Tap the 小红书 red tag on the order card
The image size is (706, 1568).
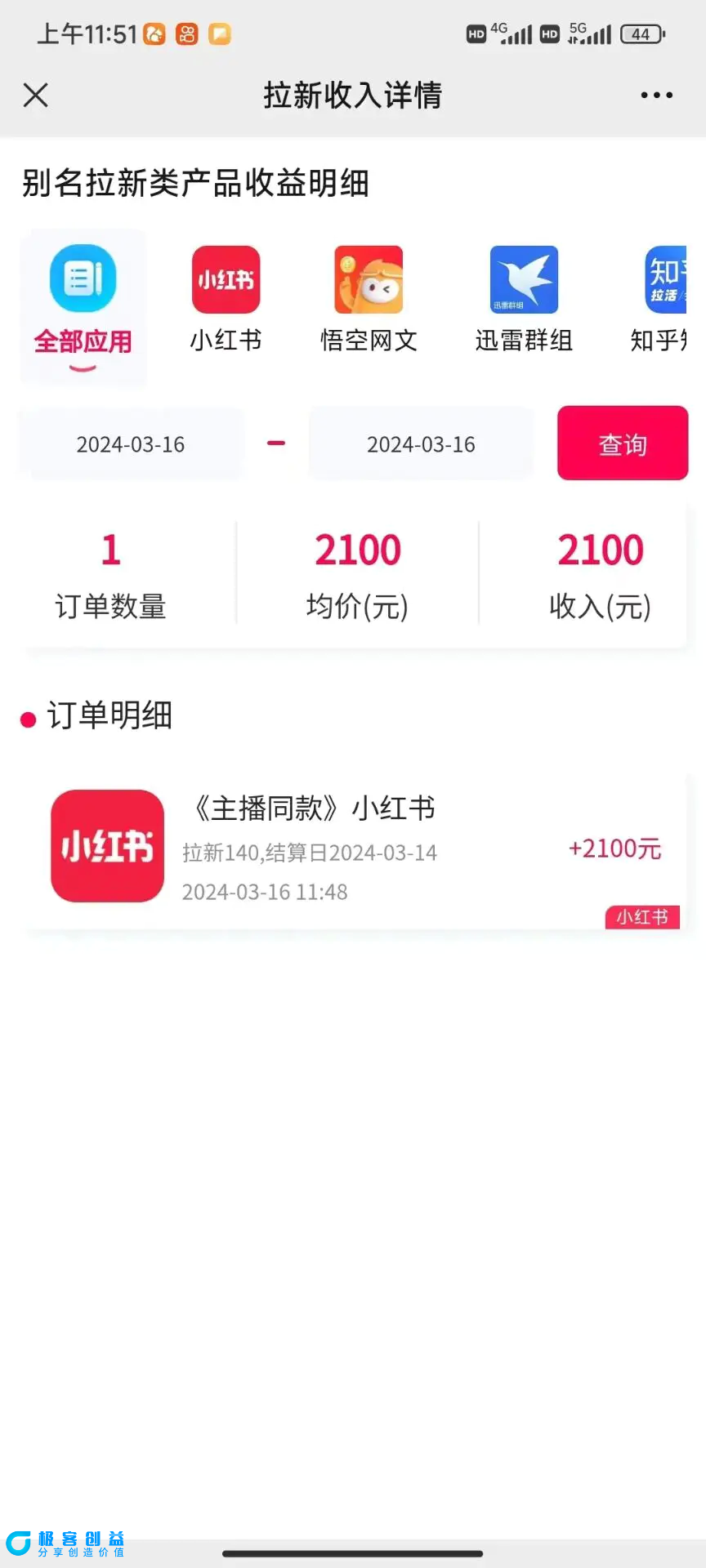click(x=642, y=917)
